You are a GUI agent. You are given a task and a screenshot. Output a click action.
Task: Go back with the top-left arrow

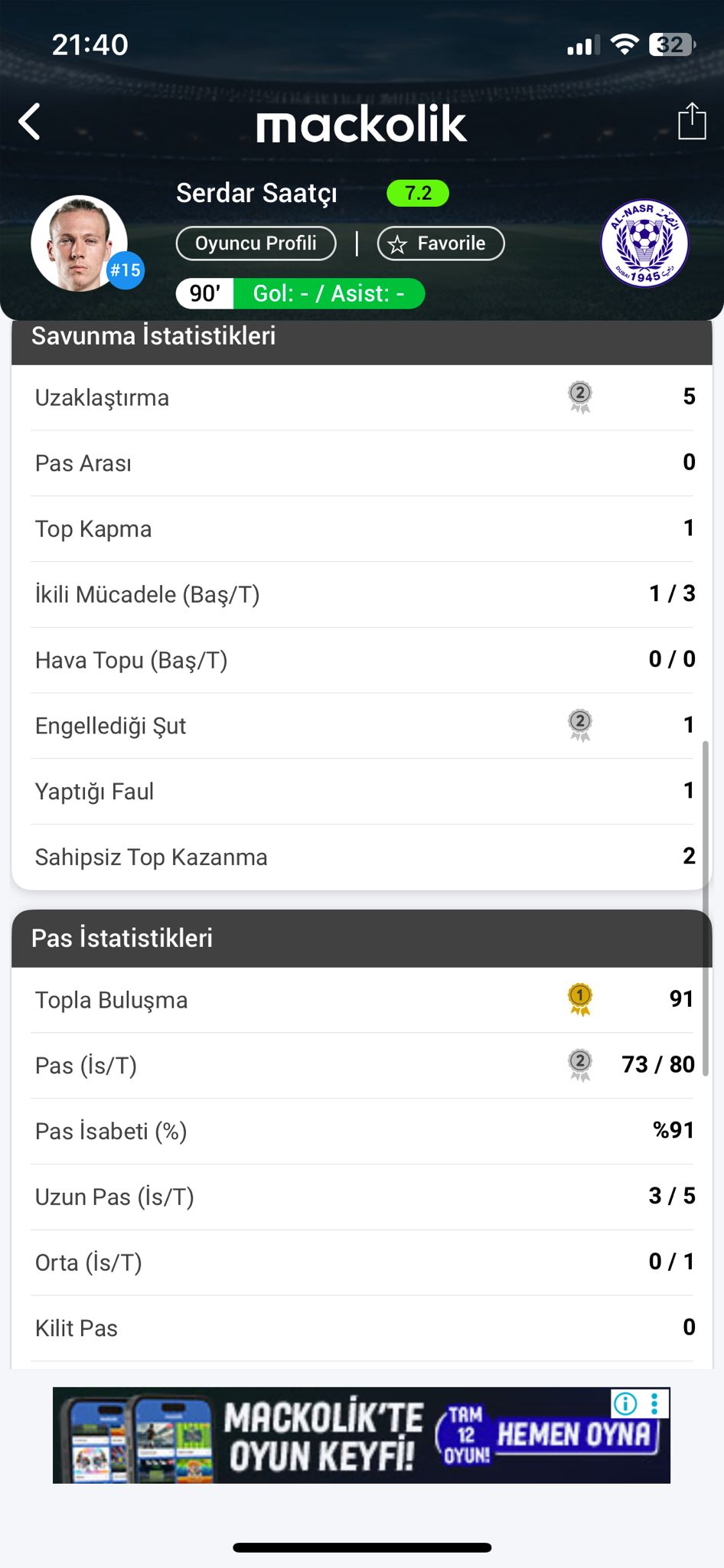click(x=30, y=122)
